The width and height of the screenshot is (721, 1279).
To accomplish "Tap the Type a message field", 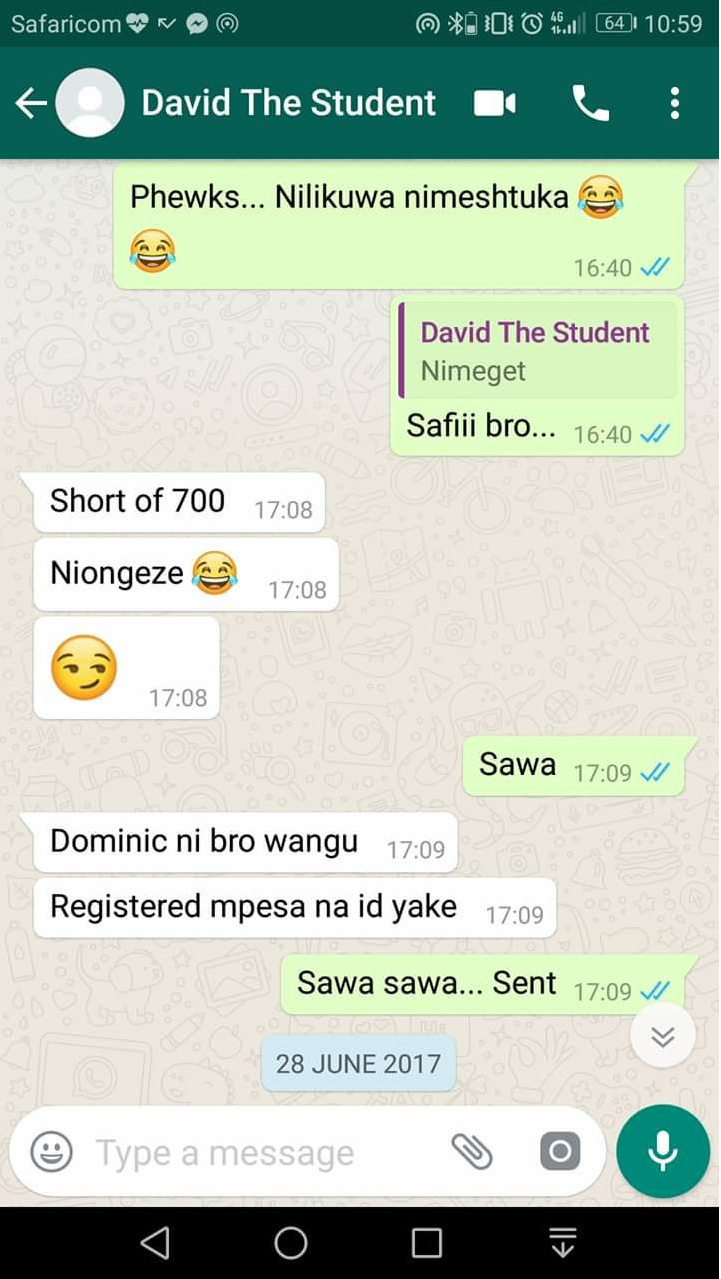I will pyautogui.click(x=265, y=1153).
